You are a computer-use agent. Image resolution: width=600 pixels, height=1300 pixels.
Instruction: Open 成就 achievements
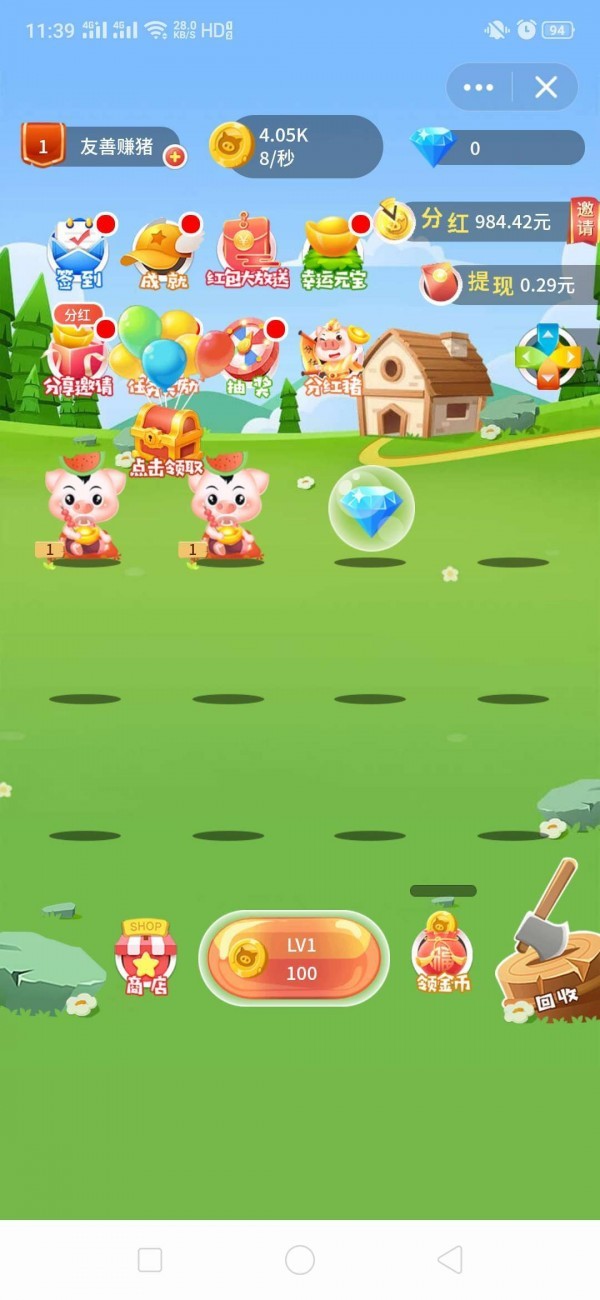[161, 253]
